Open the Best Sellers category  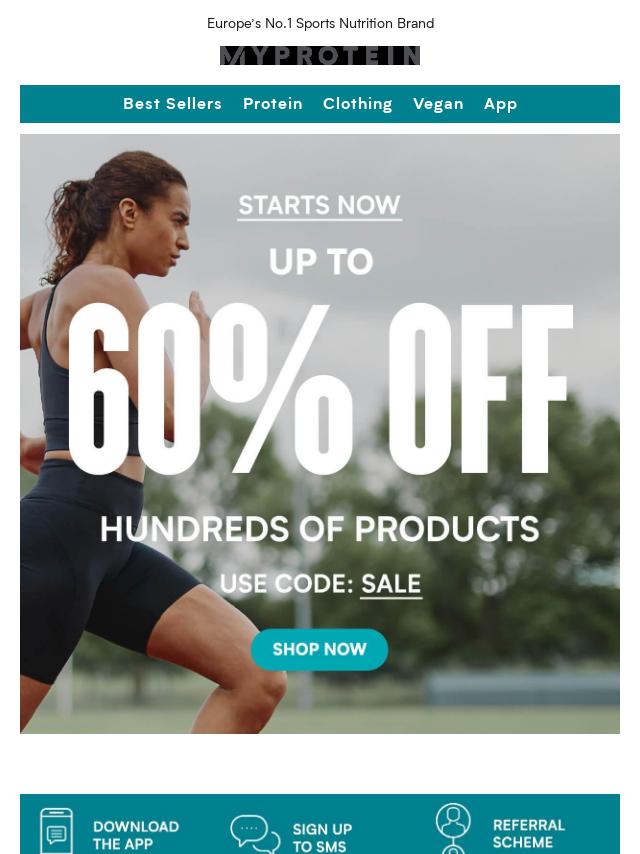pos(172,104)
